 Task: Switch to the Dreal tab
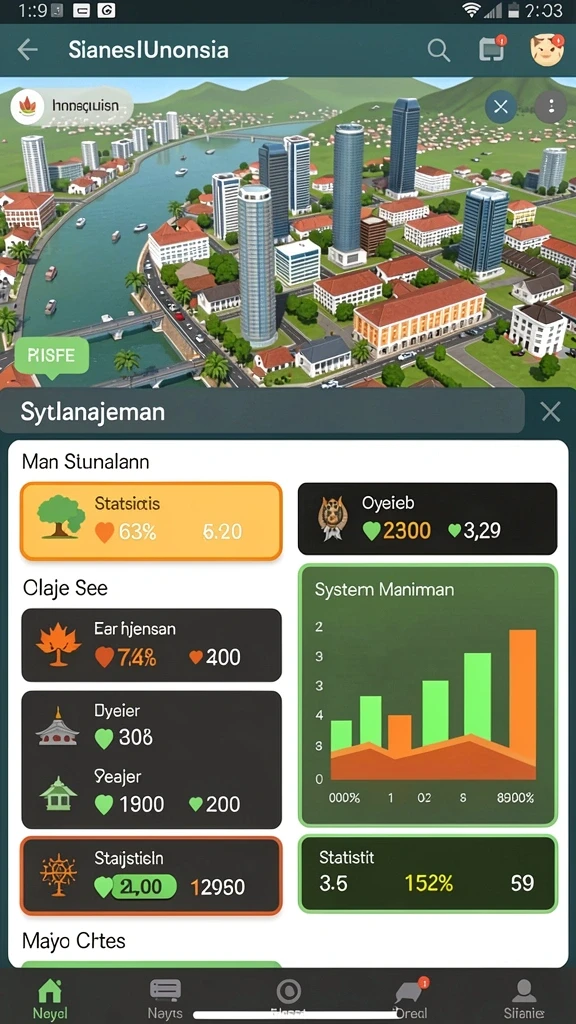tap(411, 999)
